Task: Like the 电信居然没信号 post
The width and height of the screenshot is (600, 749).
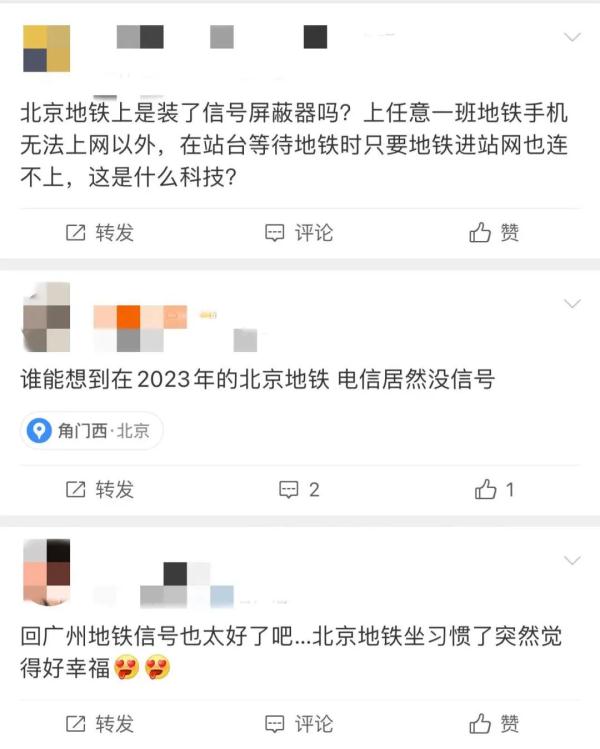Action: (495, 490)
